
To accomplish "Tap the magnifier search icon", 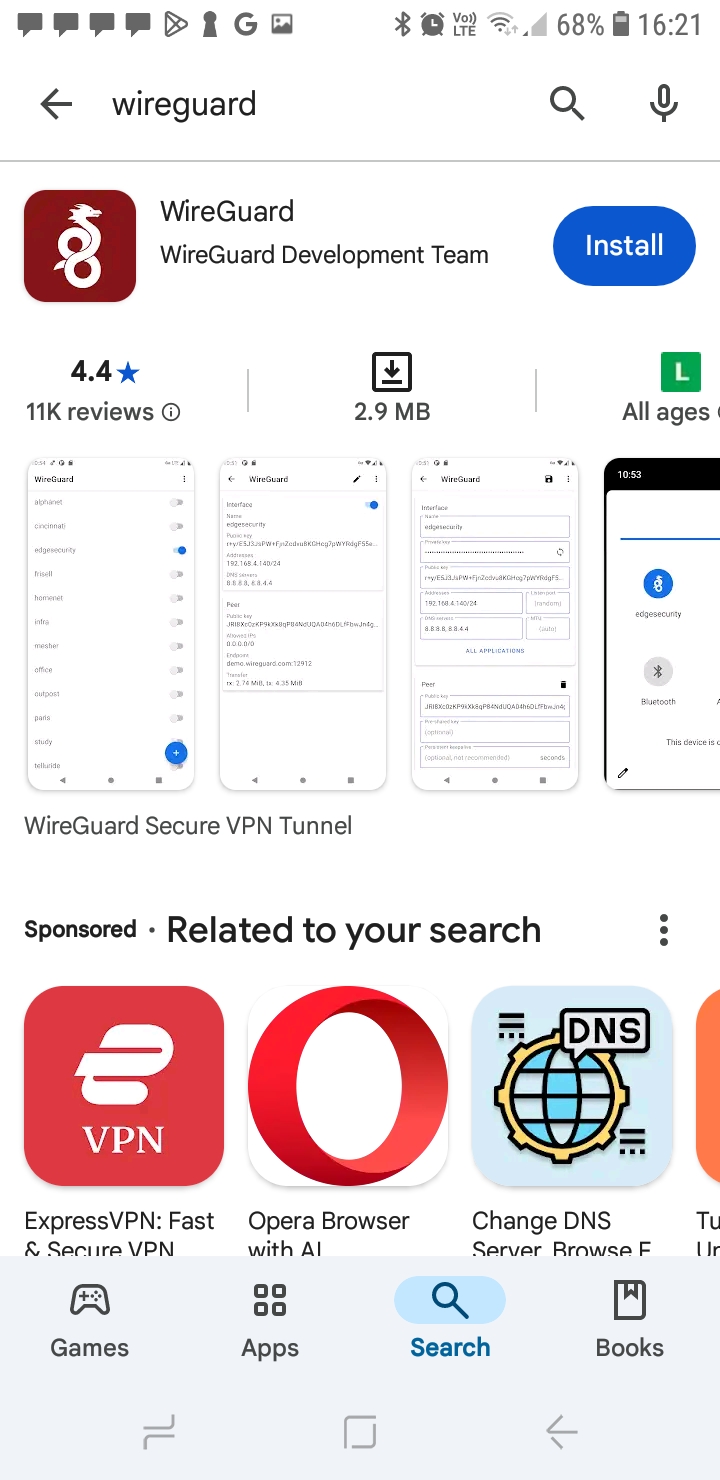I will (566, 103).
